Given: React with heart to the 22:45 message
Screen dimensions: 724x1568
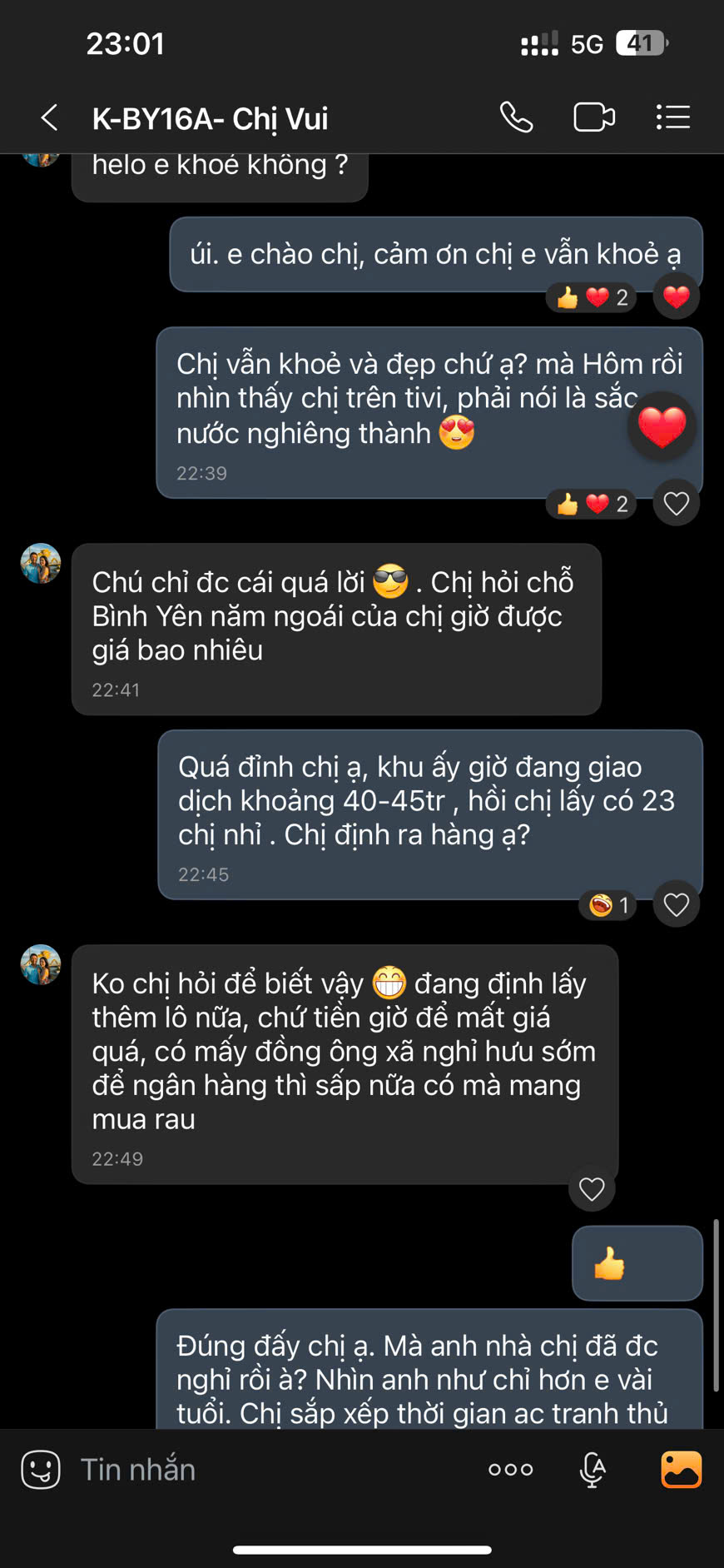Looking at the screenshot, I should tap(676, 904).
